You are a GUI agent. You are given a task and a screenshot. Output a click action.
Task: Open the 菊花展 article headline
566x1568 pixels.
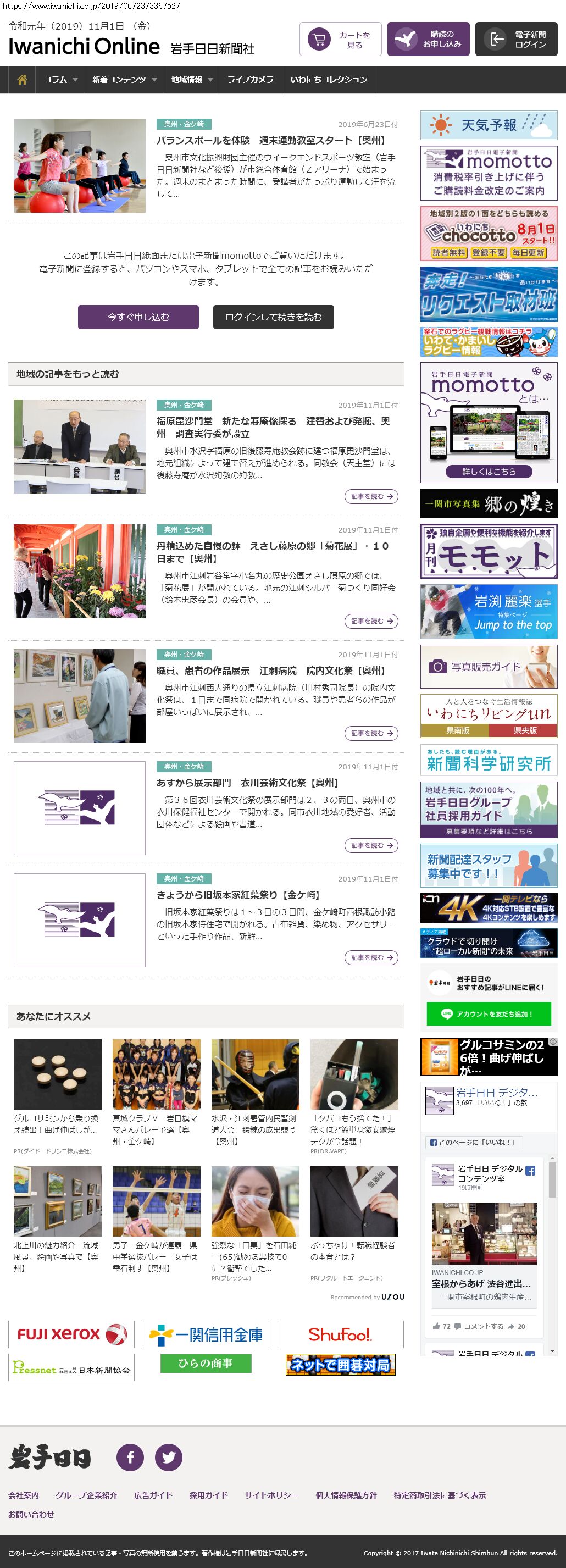272,552
